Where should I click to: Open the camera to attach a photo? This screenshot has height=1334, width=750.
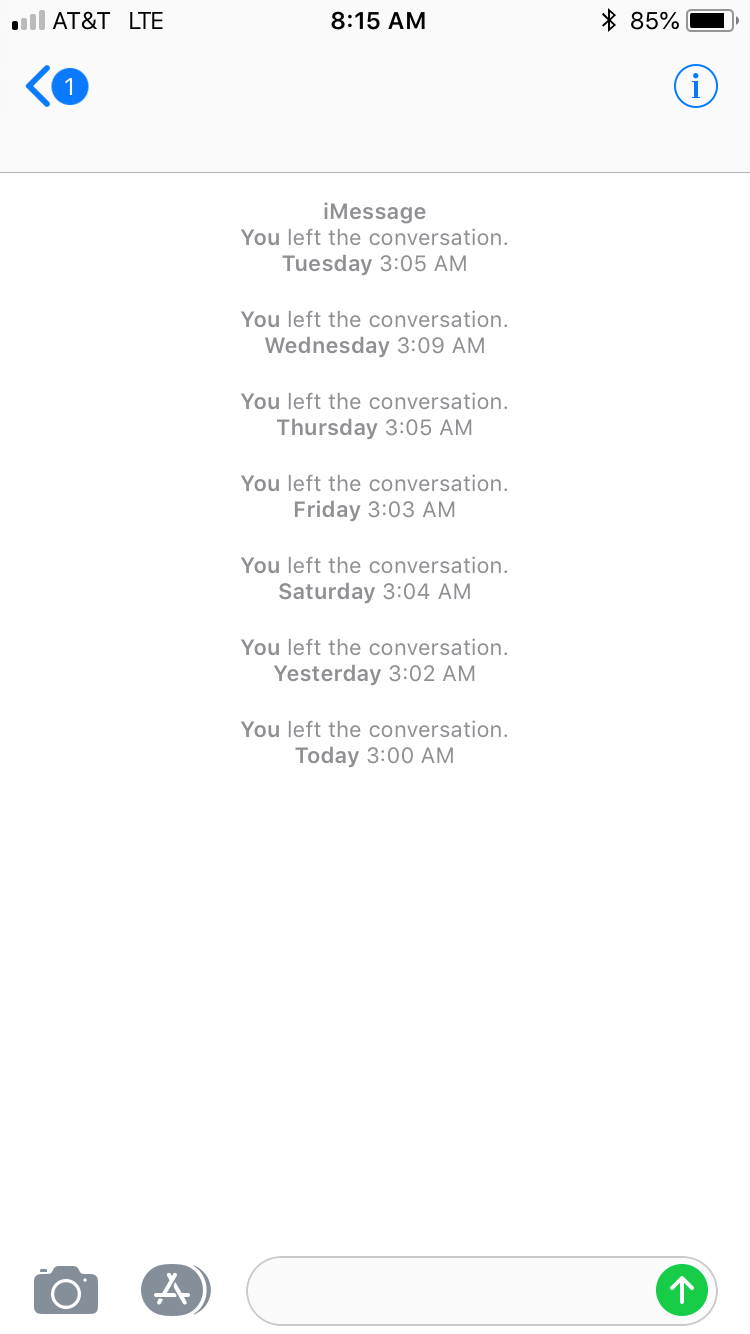66,1290
